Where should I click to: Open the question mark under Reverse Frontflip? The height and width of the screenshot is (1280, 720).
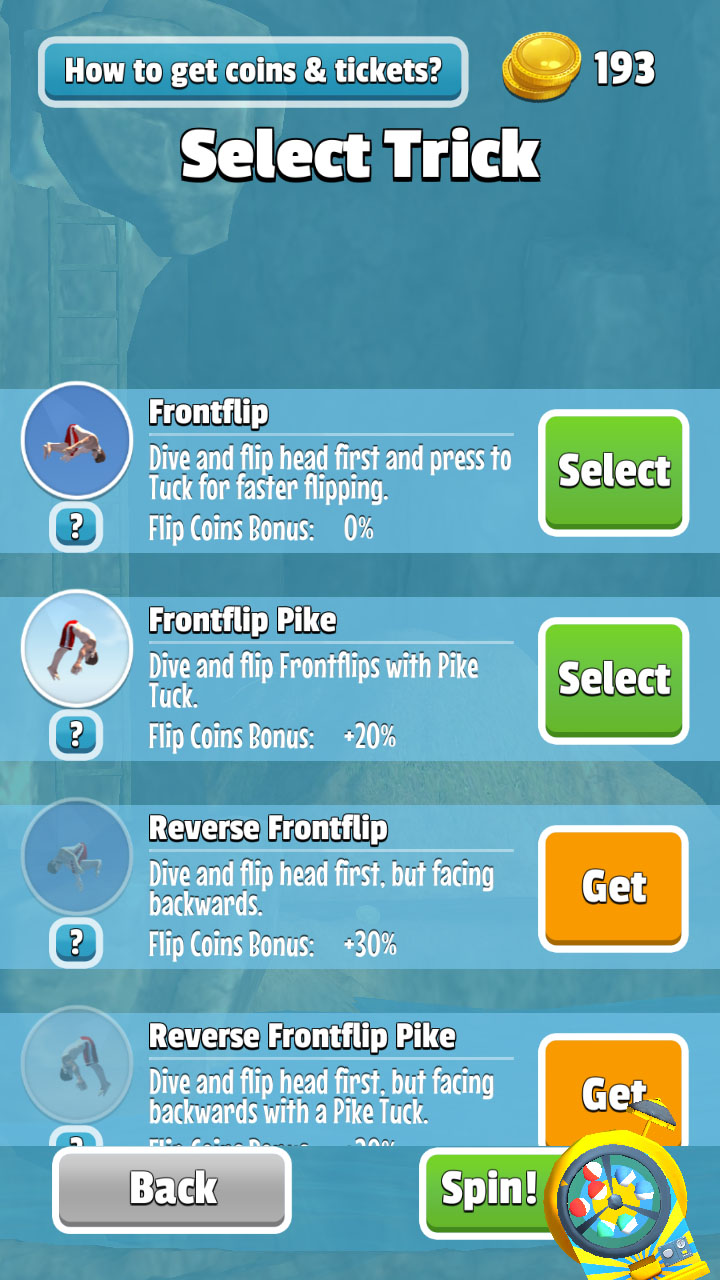click(x=75, y=943)
